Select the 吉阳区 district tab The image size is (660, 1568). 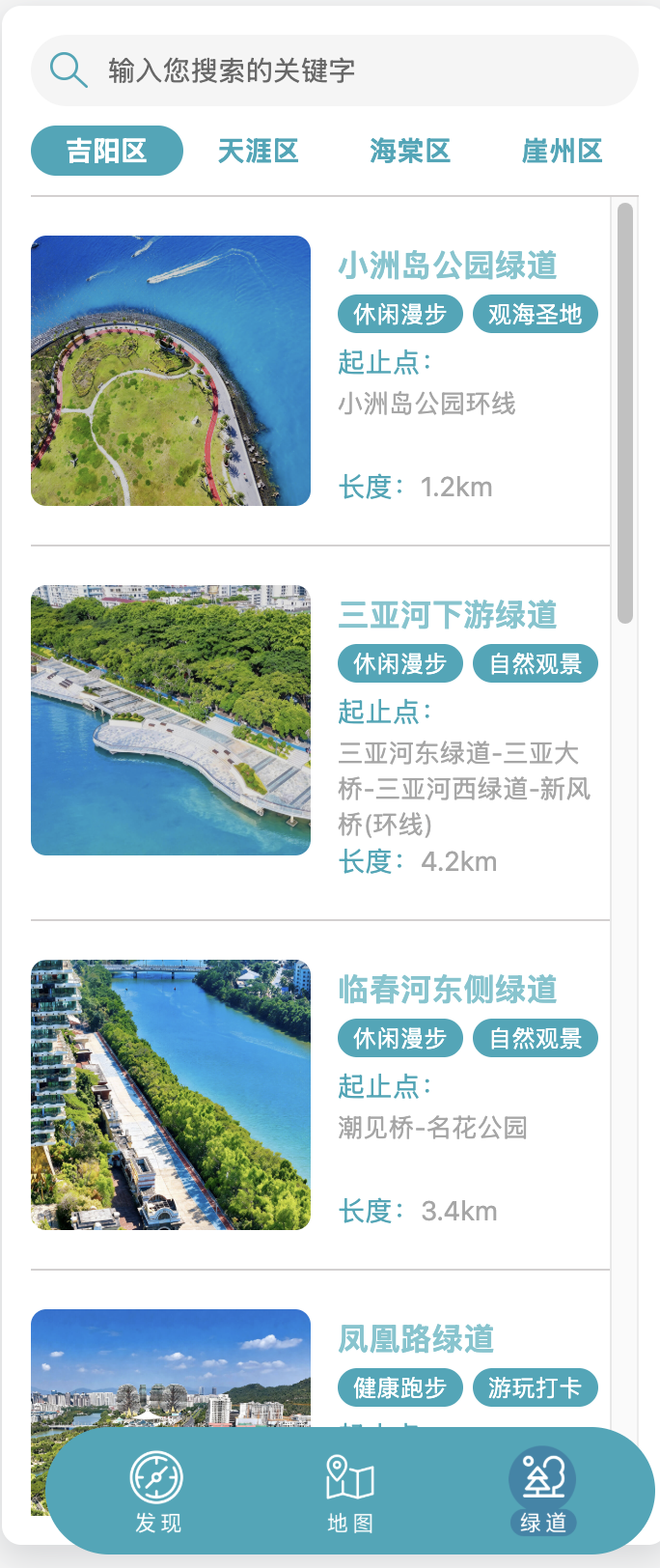106,151
